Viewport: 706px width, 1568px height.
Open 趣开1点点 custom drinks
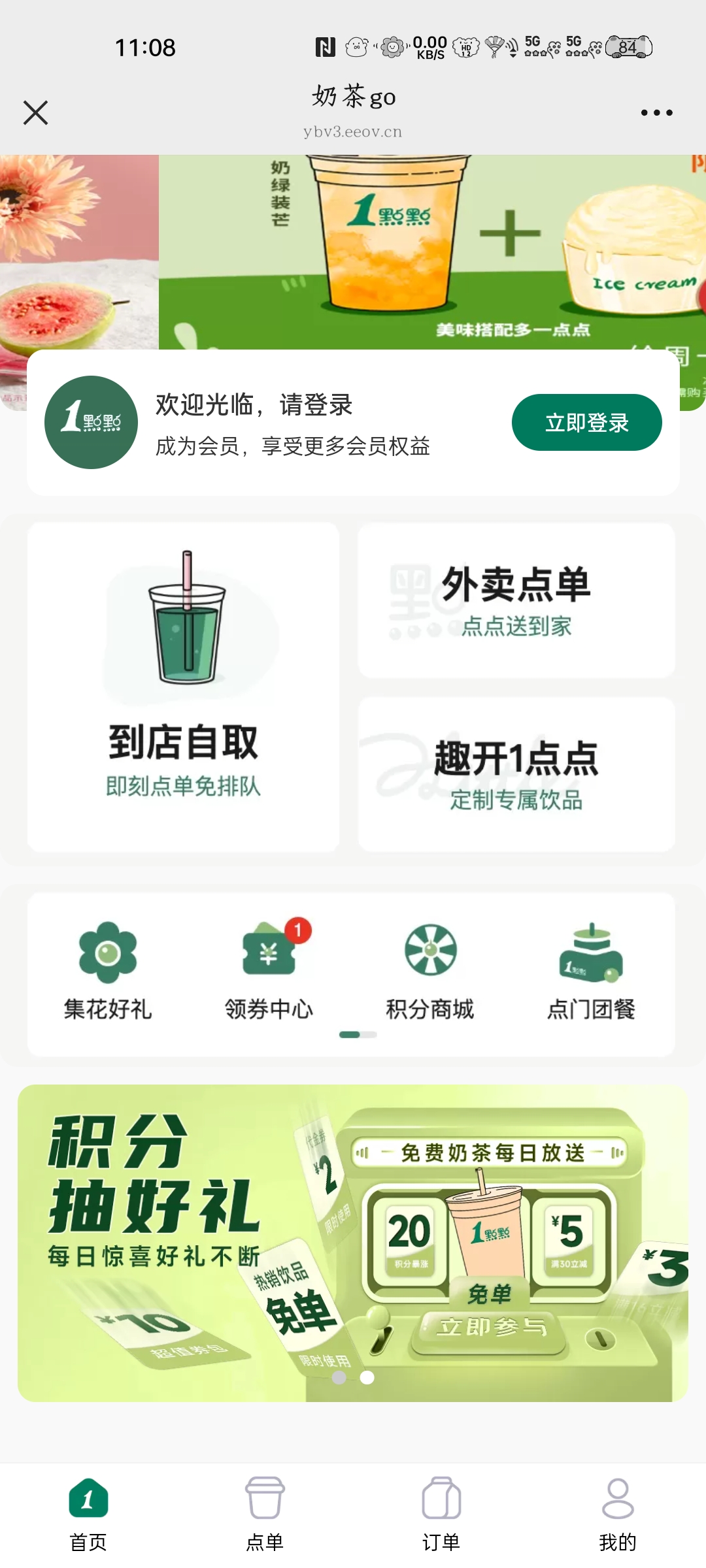(x=516, y=774)
